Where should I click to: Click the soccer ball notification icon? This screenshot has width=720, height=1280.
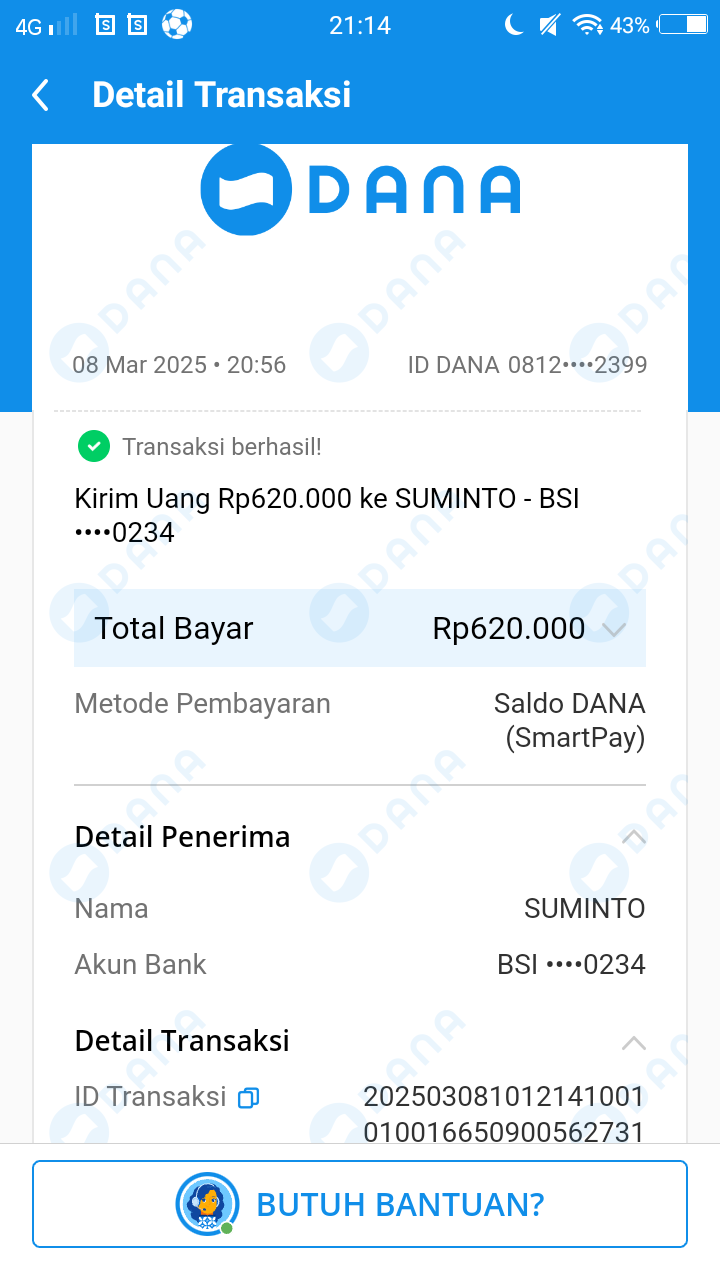tap(176, 25)
